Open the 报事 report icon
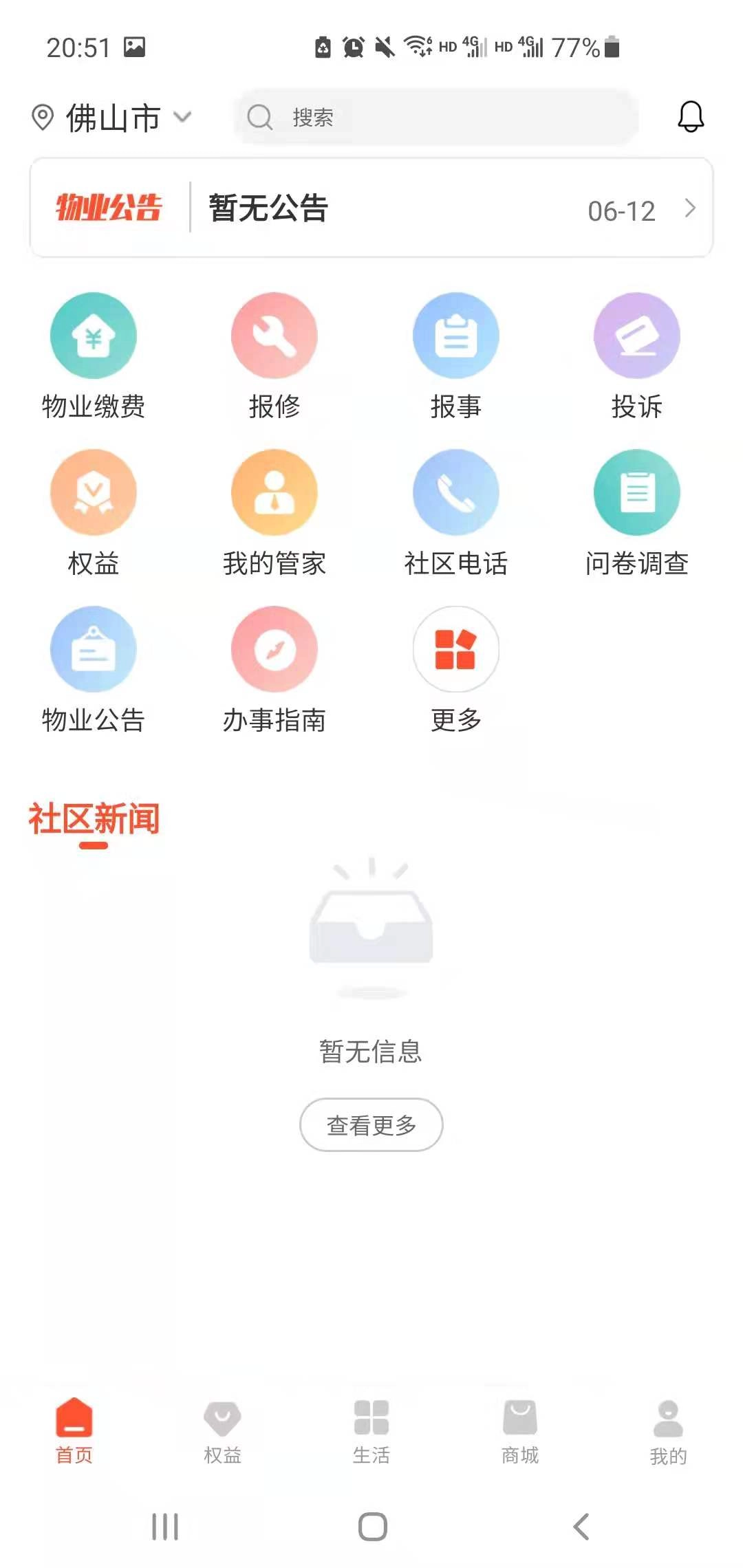The height and width of the screenshot is (1568, 743). pyautogui.click(x=455, y=335)
